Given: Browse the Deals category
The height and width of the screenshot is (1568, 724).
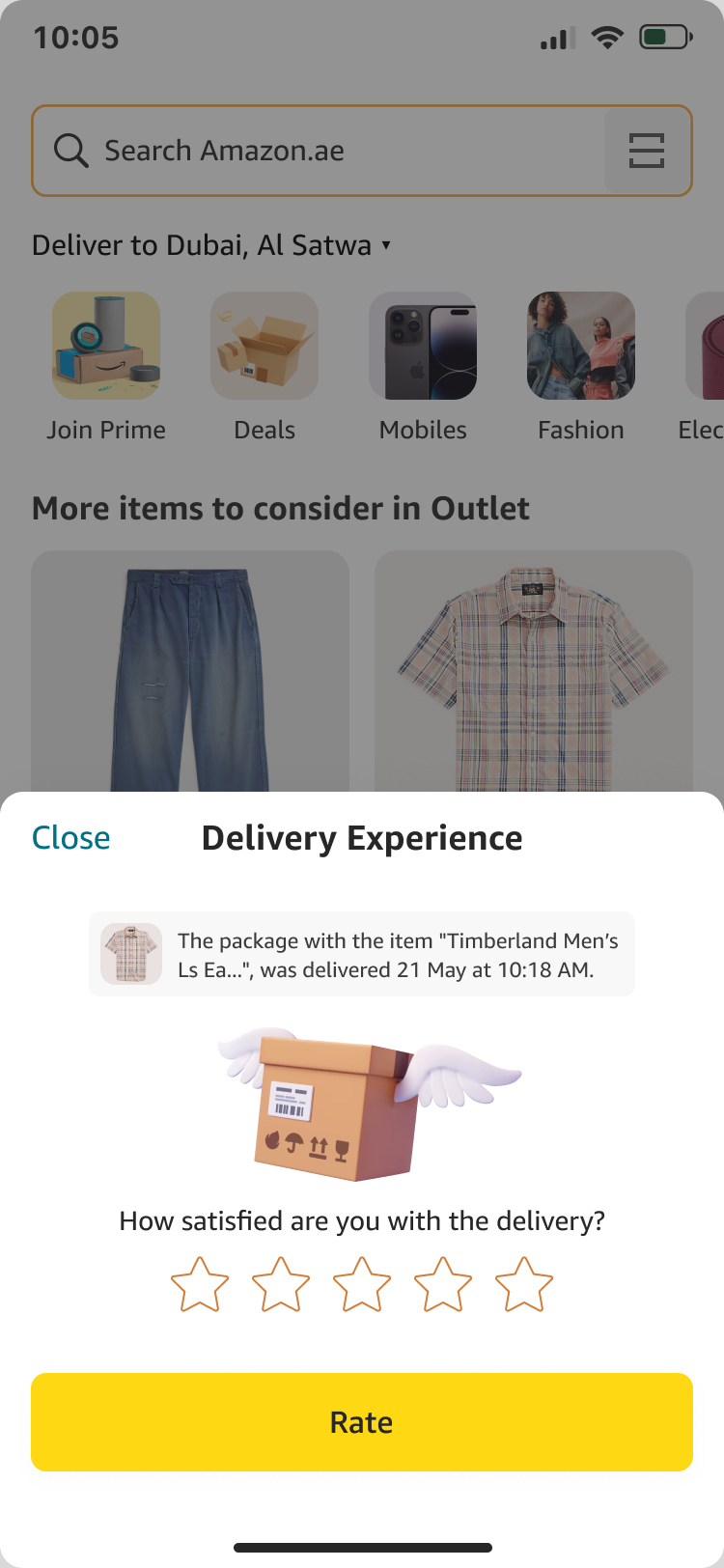Looking at the screenshot, I should click(265, 367).
